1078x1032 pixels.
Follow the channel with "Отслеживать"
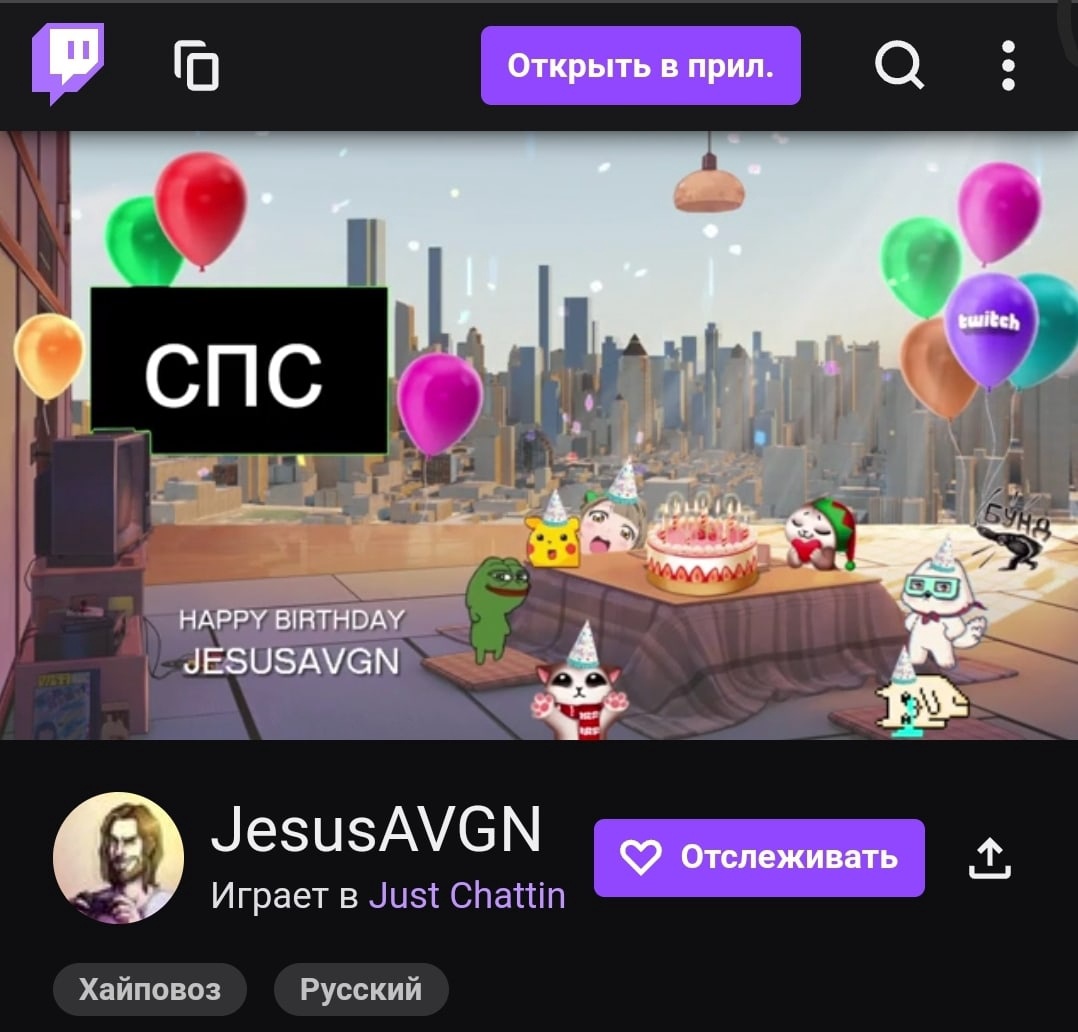point(759,857)
